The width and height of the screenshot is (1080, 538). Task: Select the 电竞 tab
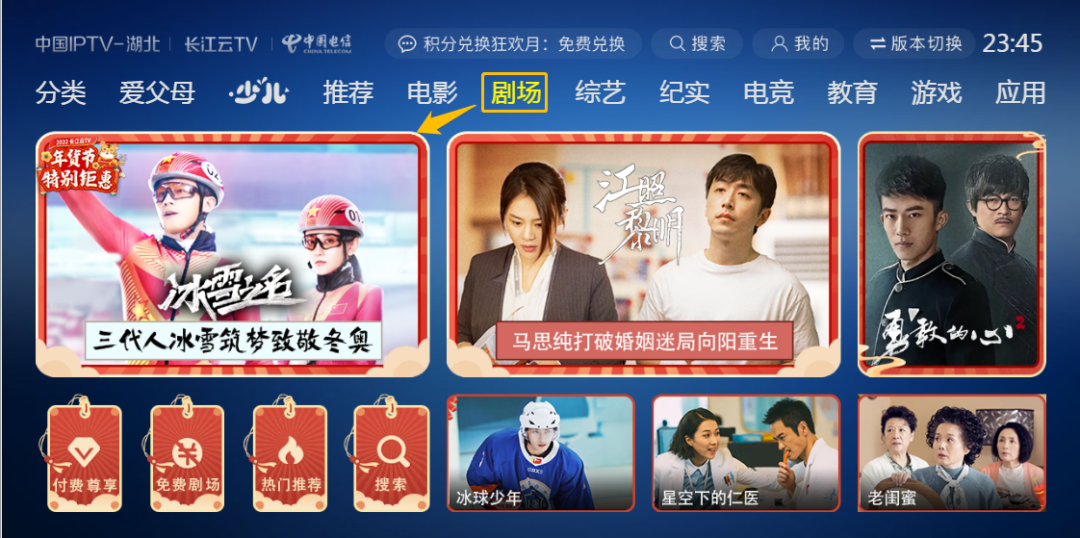point(768,93)
